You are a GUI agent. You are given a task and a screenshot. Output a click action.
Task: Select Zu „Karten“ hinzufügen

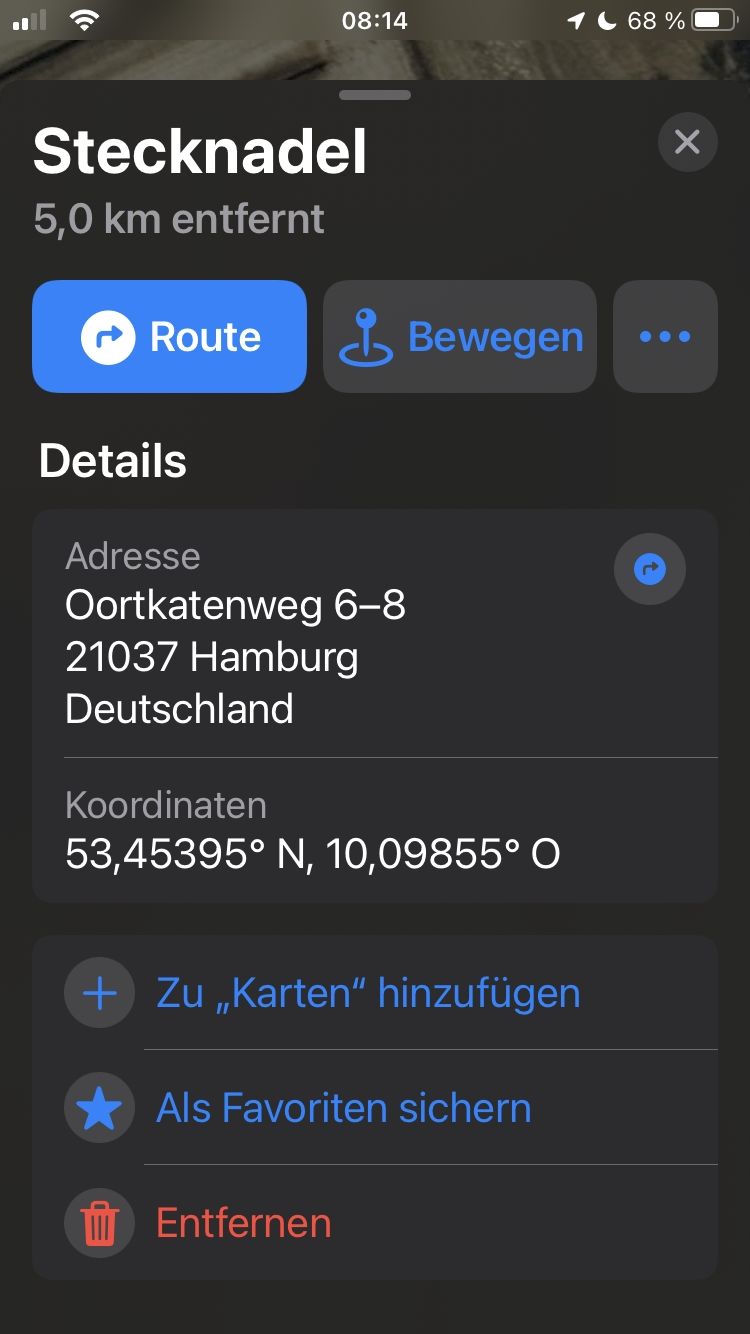point(368,993)
